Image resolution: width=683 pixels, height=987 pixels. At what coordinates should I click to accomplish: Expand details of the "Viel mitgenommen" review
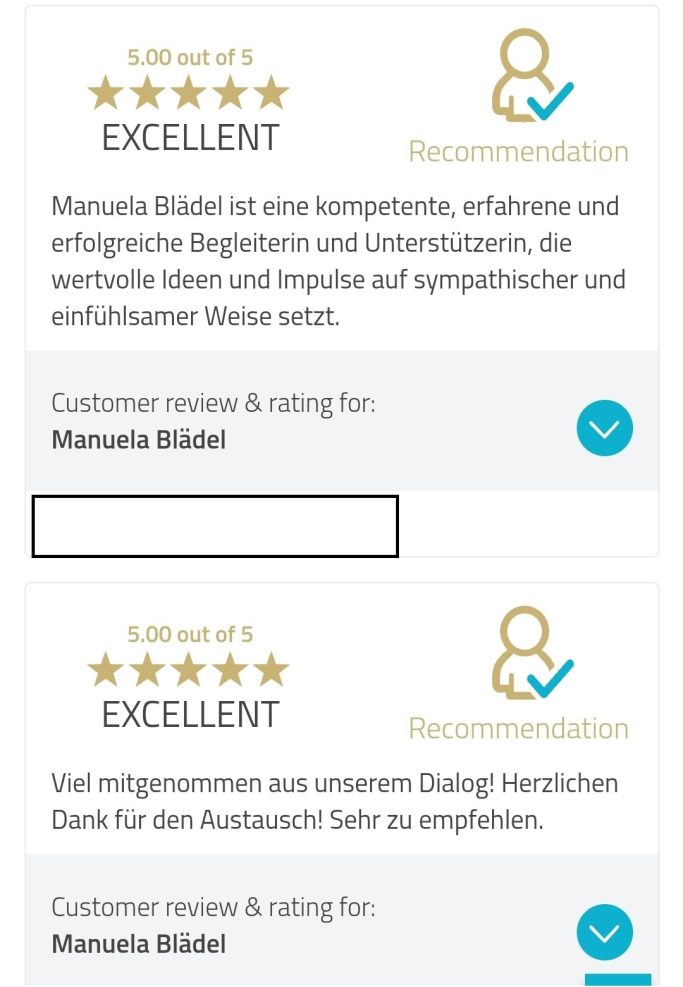(604, 932)
